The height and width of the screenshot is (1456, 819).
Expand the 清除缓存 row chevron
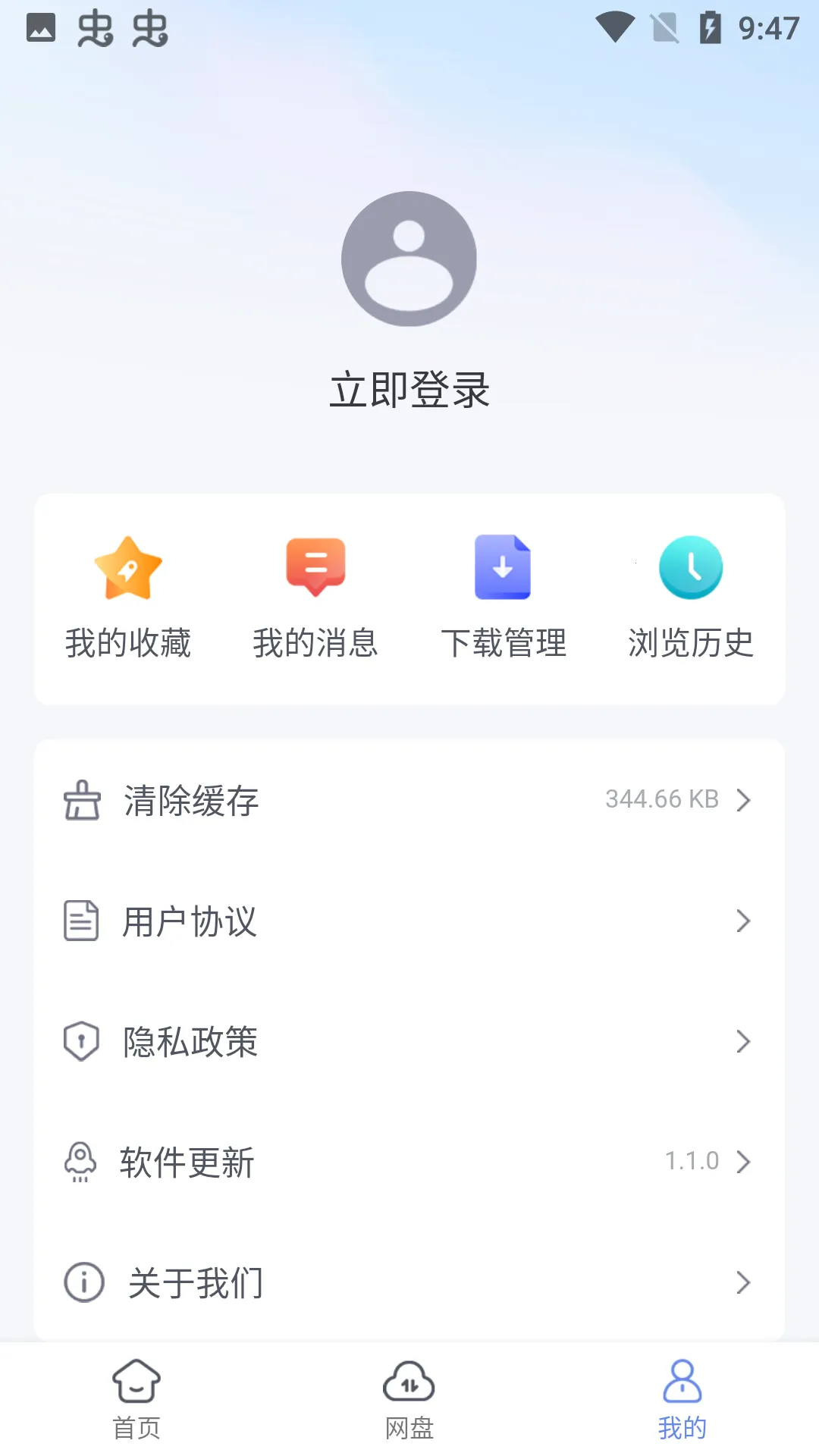click(x=742, y=799)
